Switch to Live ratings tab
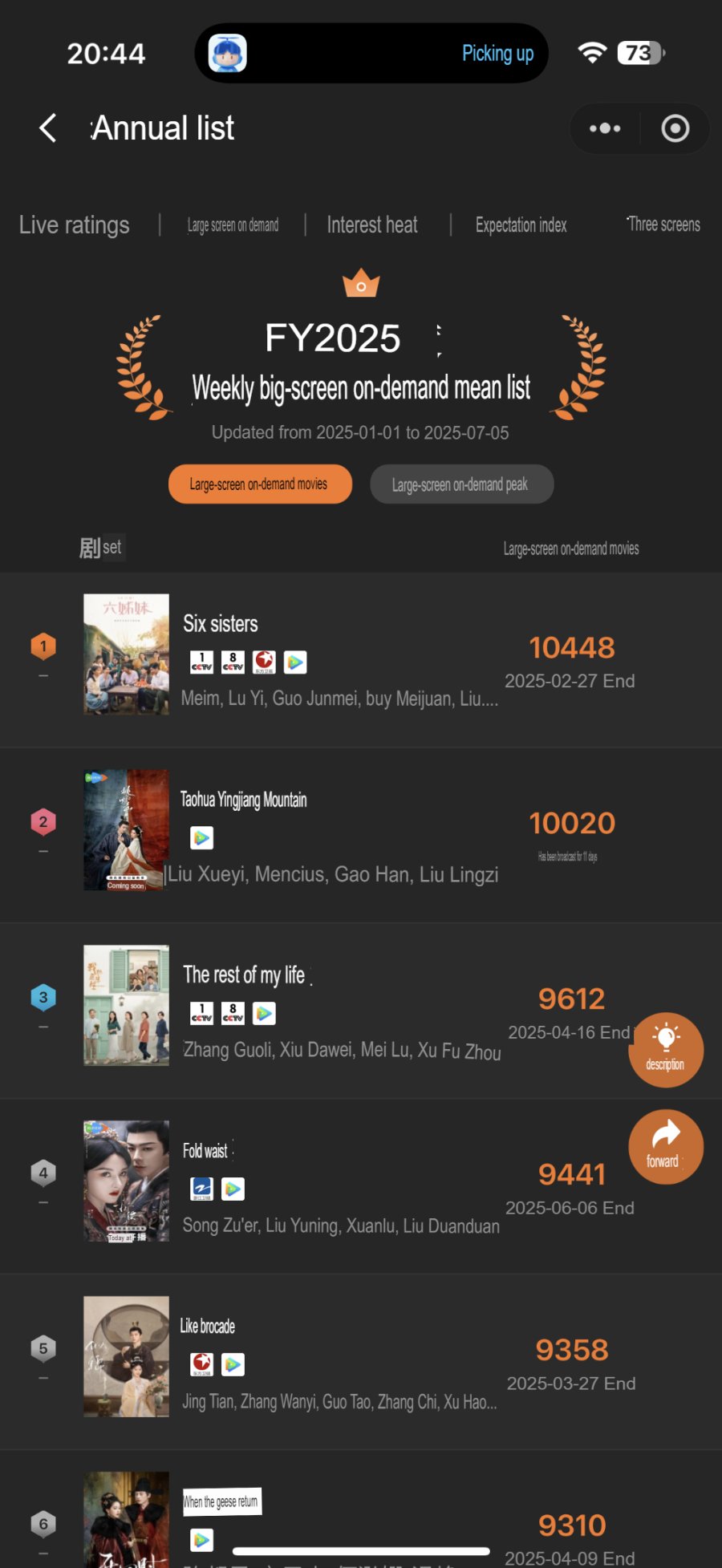The height and width of the screenshot is (1568, 722). point(74,225)
